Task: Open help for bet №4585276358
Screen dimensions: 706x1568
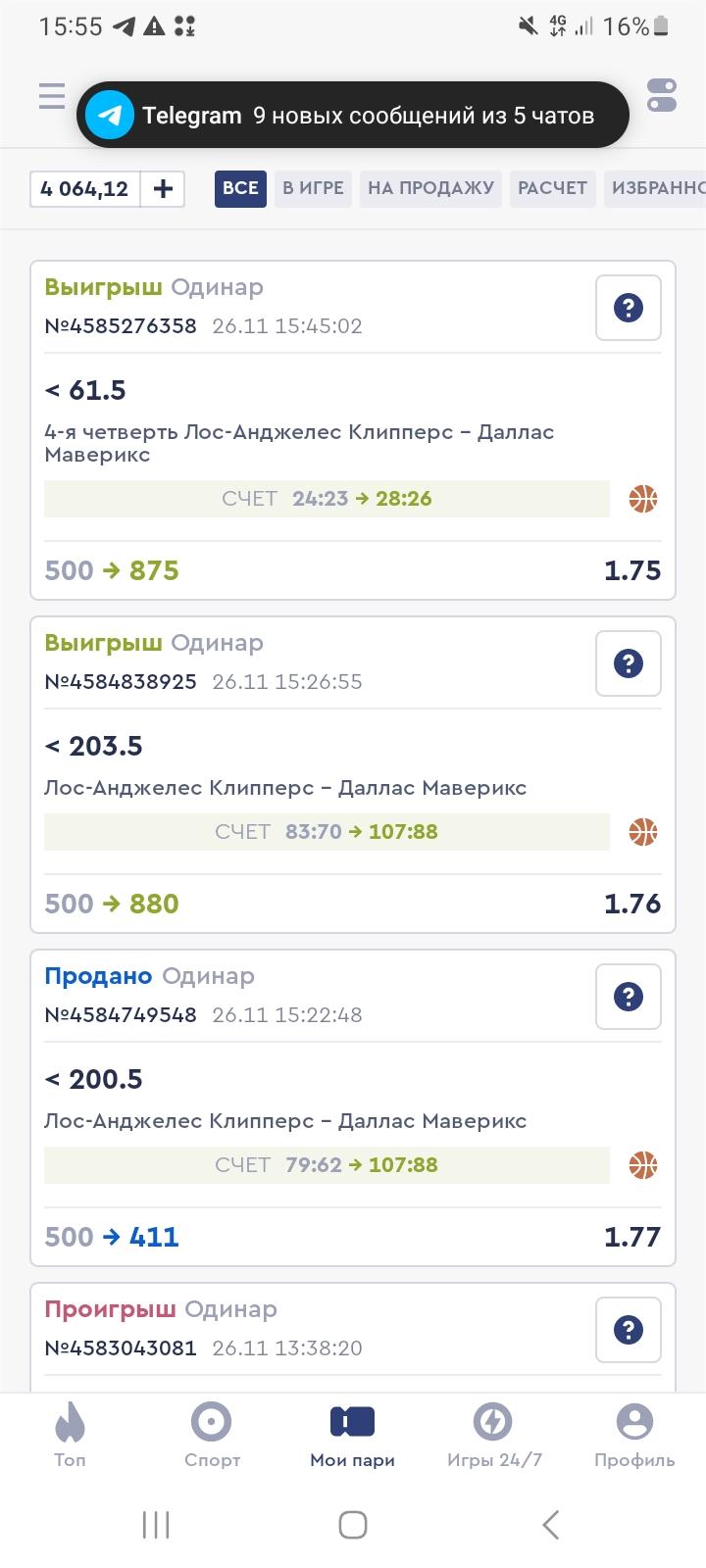Action: tap(628, 308)
